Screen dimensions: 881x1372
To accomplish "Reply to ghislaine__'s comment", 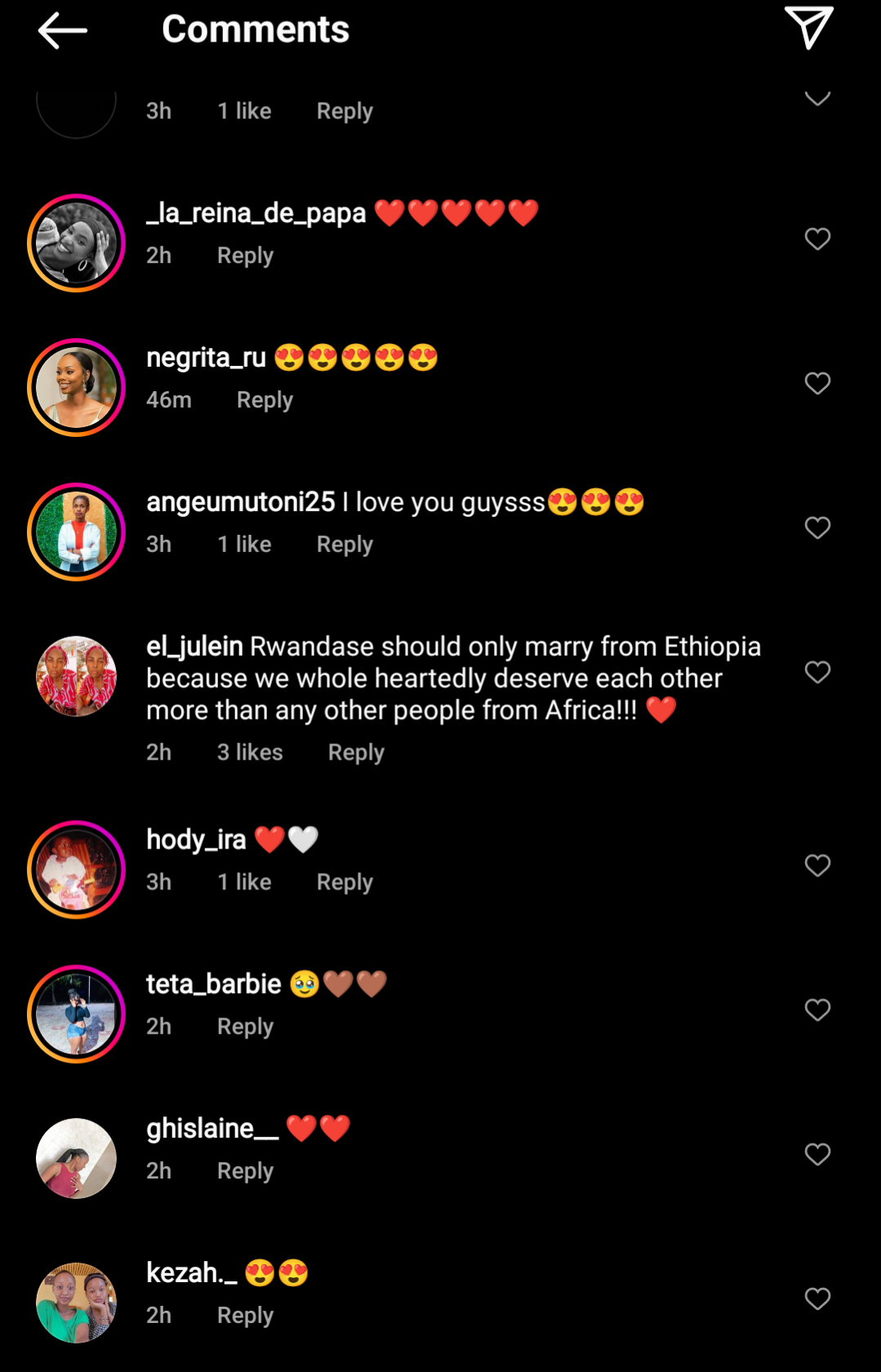I will tap(245, 1171).
